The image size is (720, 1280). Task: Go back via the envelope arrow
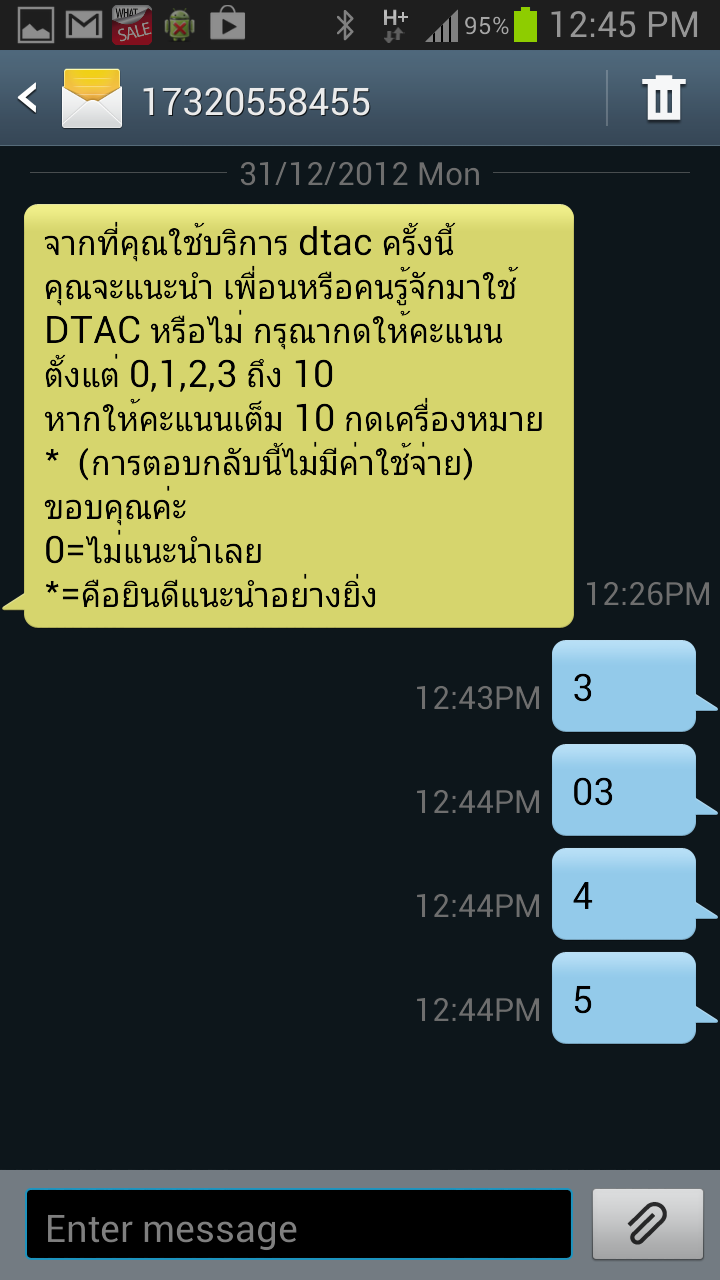[70, 99]
